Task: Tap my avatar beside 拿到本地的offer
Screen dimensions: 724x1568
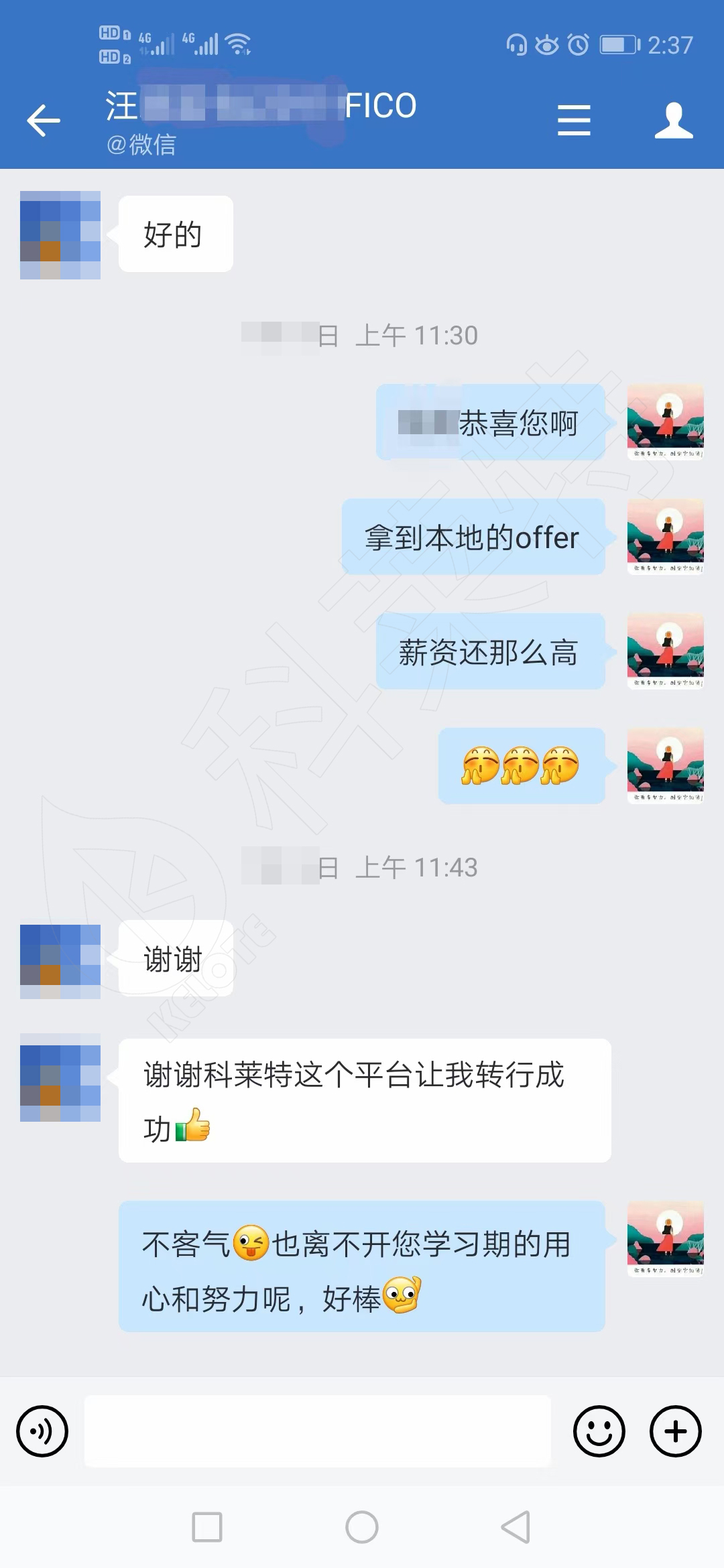Action: pyautogui.click(x=665, y=537)
